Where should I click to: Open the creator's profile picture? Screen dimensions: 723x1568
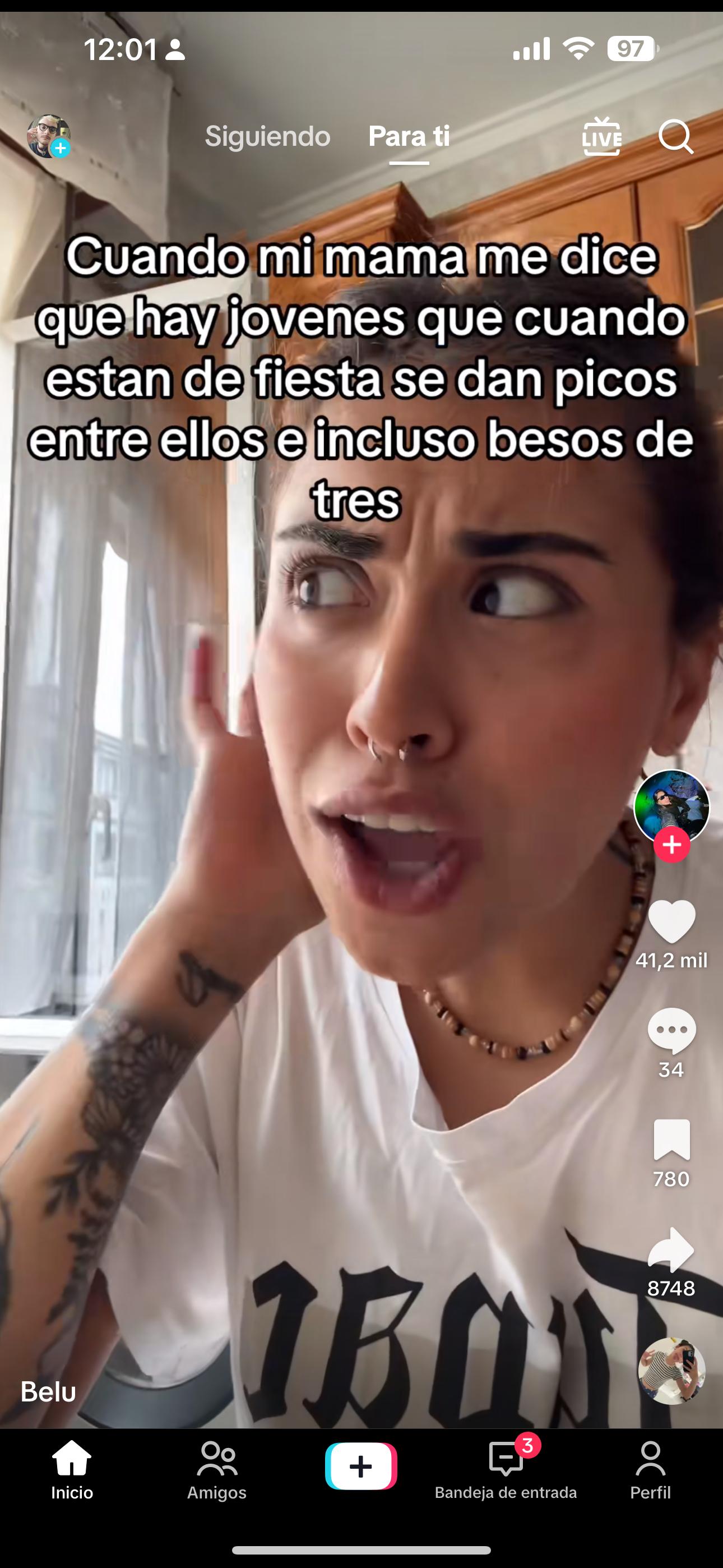pos(671,807)
